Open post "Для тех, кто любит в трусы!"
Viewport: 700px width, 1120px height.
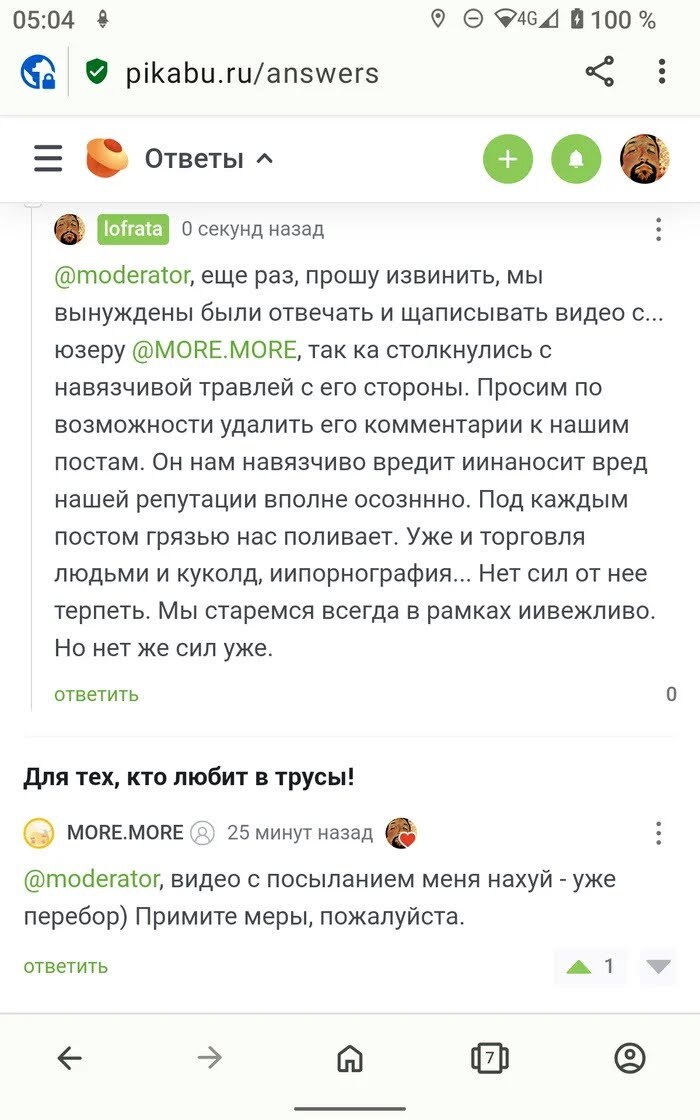pyautogui.click(x=188, y=777)
